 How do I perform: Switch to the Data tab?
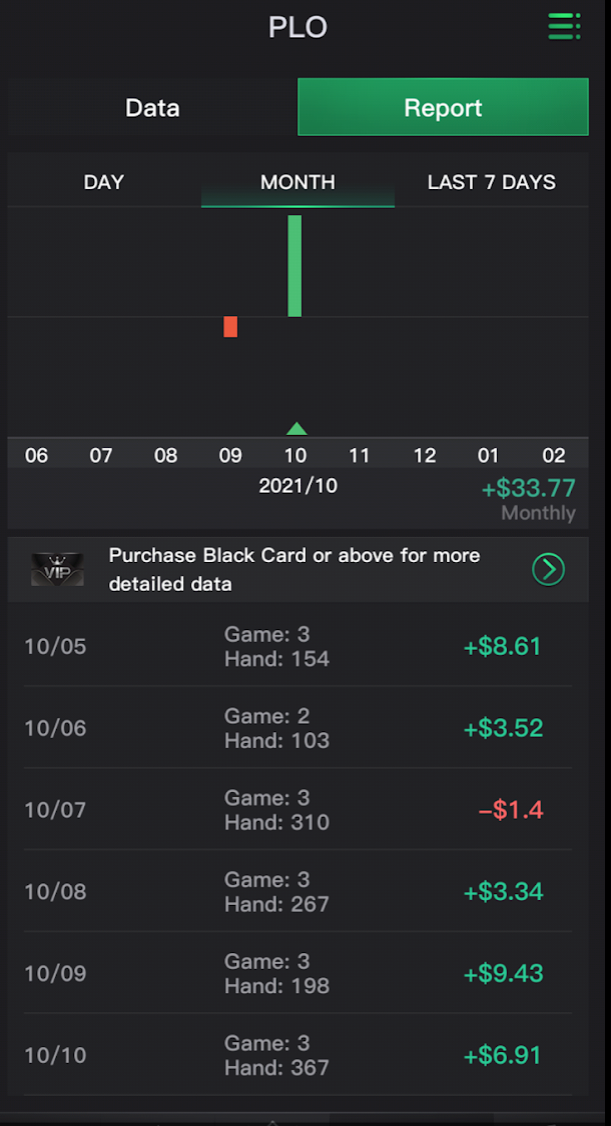coord(152,108)
